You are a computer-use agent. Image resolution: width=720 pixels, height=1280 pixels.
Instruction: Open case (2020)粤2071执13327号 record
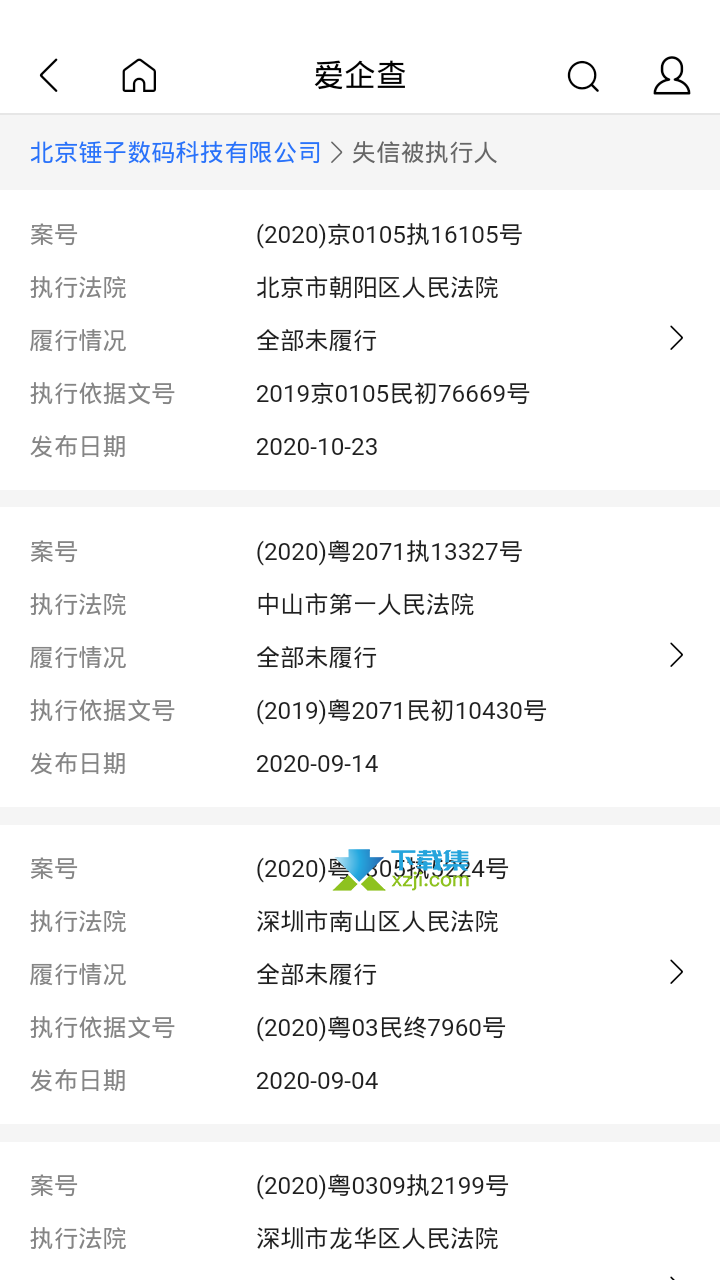pyautogui.click(x=360, y=657)
